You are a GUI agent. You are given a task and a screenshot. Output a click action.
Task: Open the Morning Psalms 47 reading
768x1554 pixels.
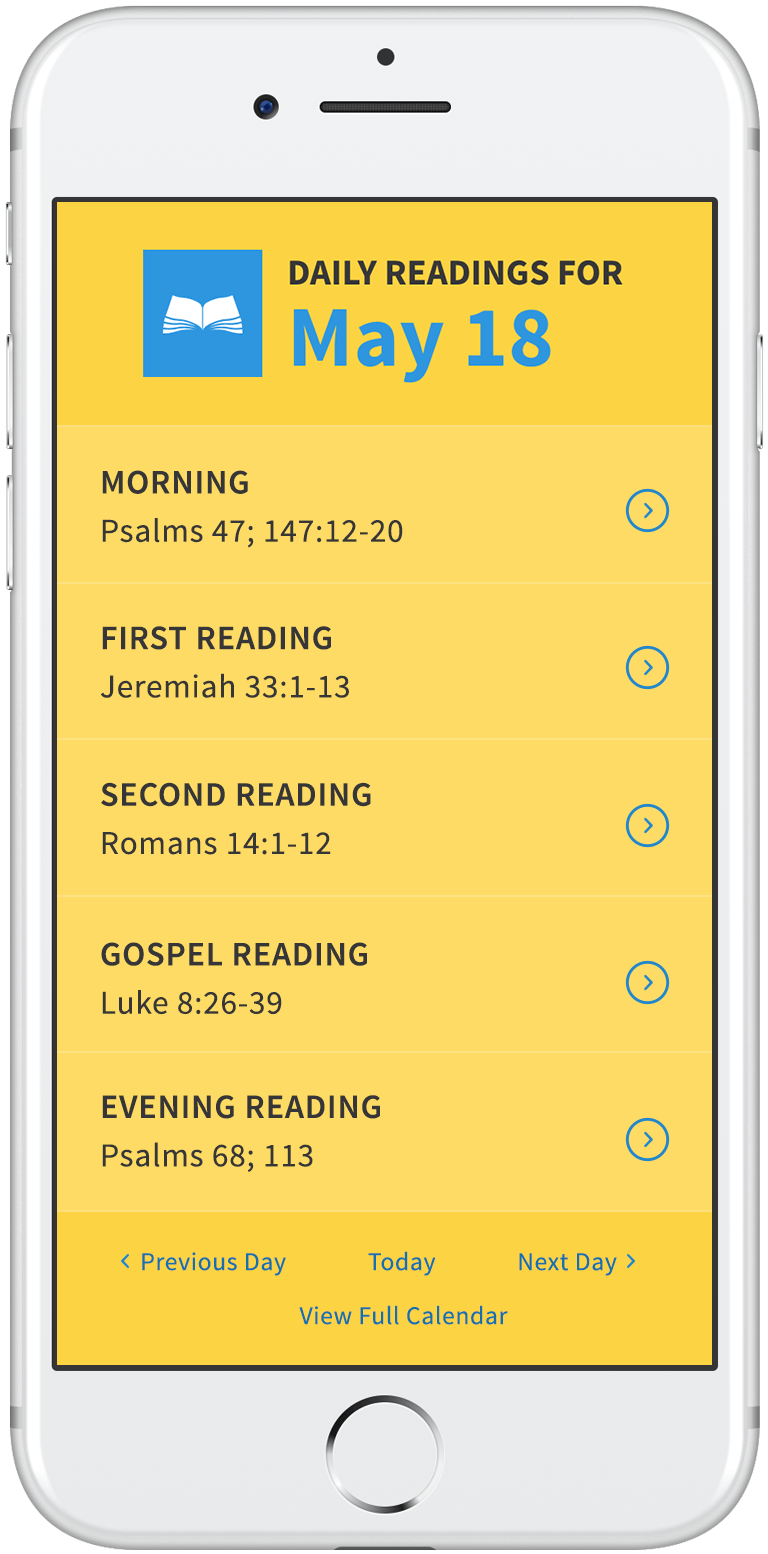[646, 511]
